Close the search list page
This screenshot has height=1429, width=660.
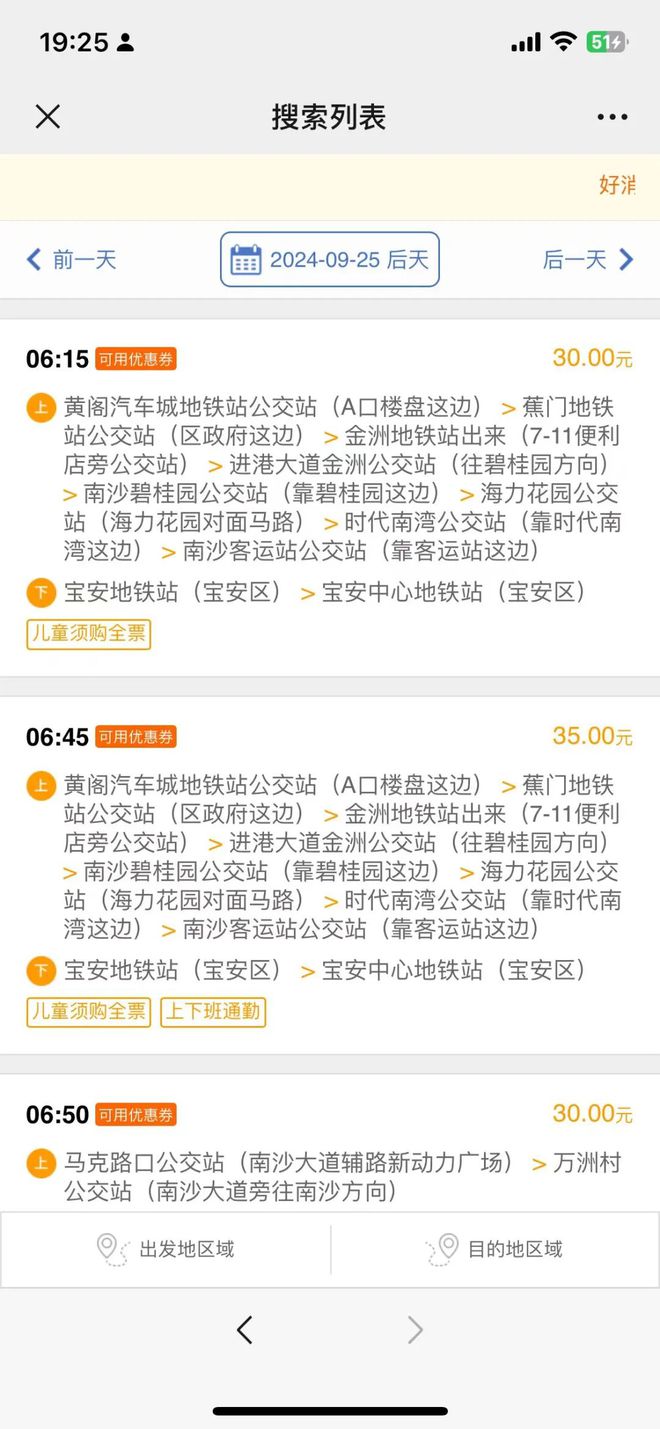(47, 117)
